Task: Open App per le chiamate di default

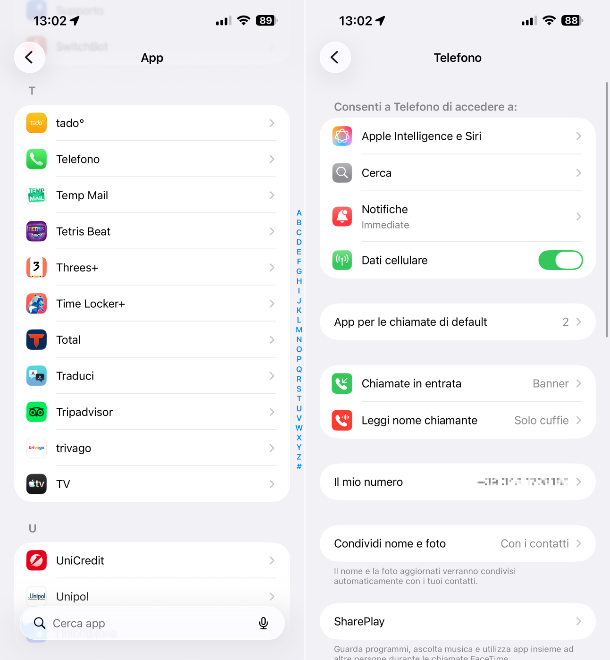Action: click(x=457, y=322)
